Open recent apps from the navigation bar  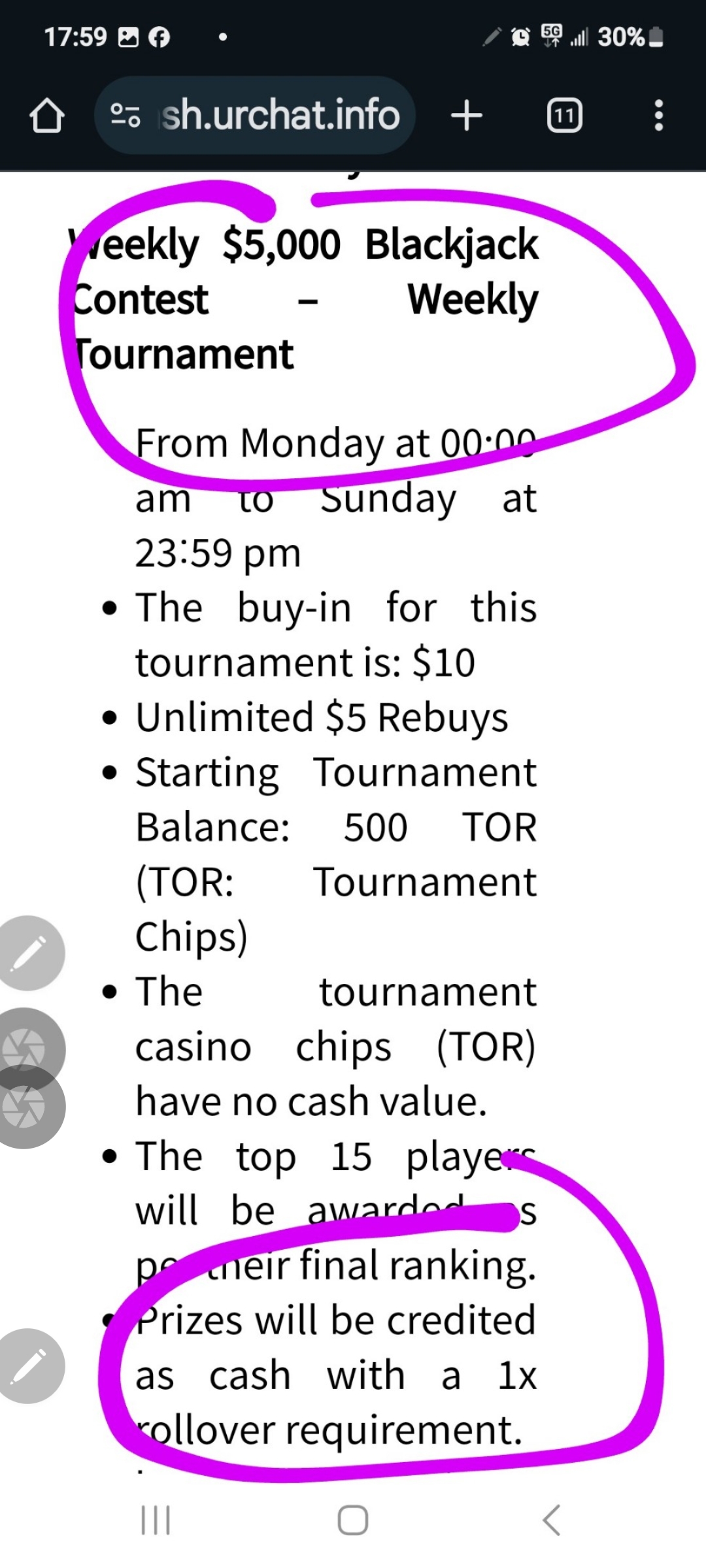click(x=156, y=1520)
